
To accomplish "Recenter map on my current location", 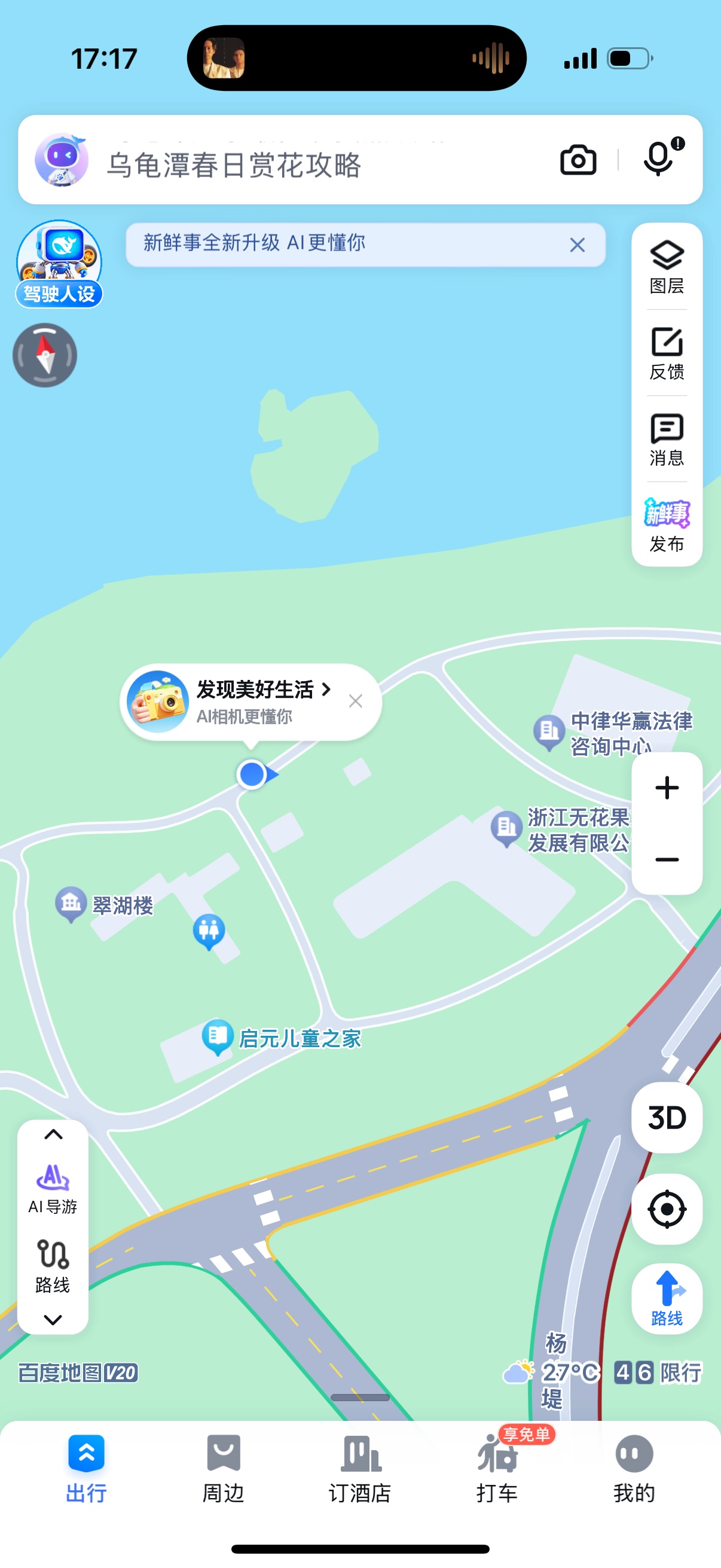I will (x=667, y=1209).
